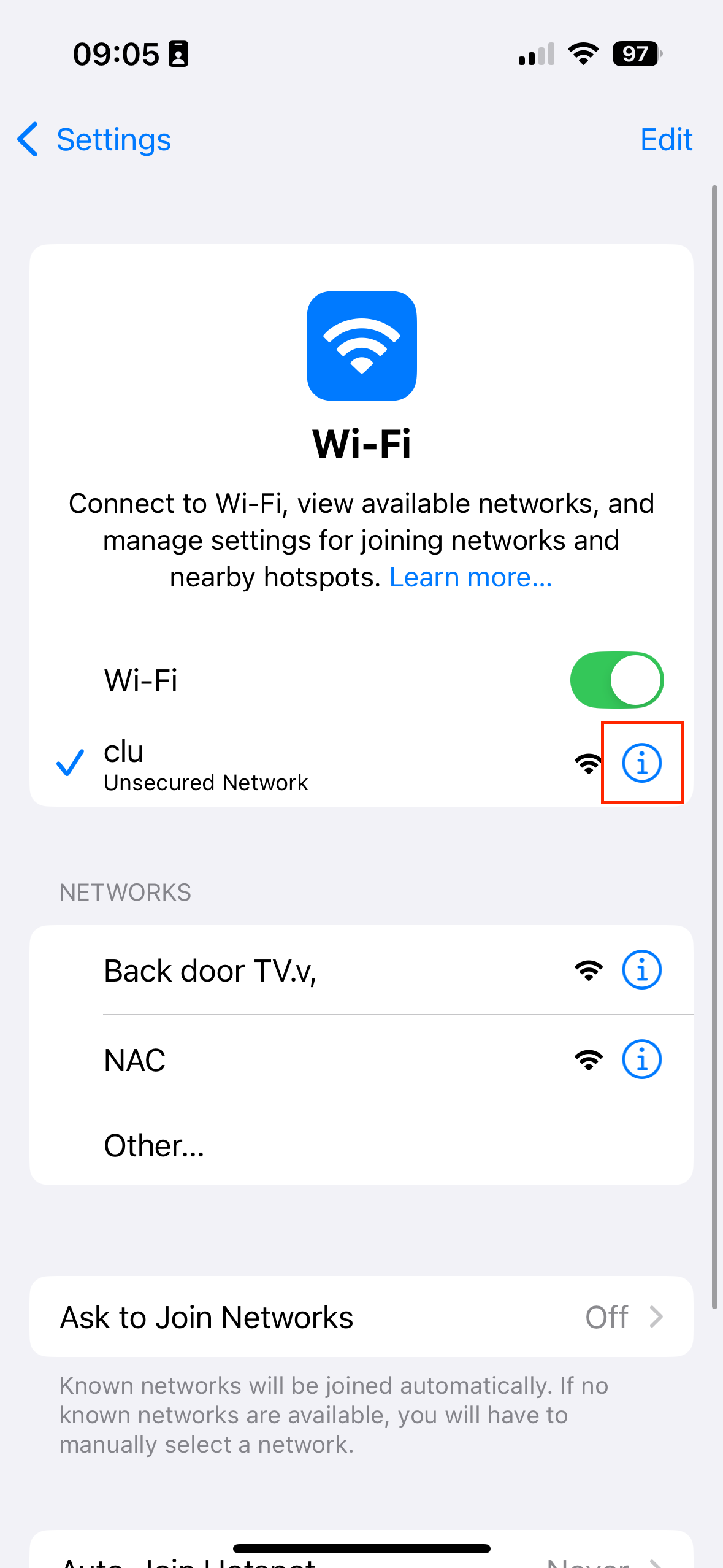Tap Edit to manage known networks

pos(665,140)
